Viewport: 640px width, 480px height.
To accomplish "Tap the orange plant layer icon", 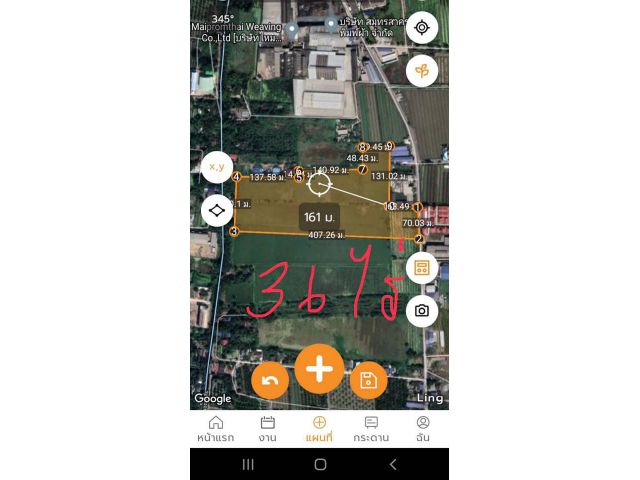I will [422, 71].
